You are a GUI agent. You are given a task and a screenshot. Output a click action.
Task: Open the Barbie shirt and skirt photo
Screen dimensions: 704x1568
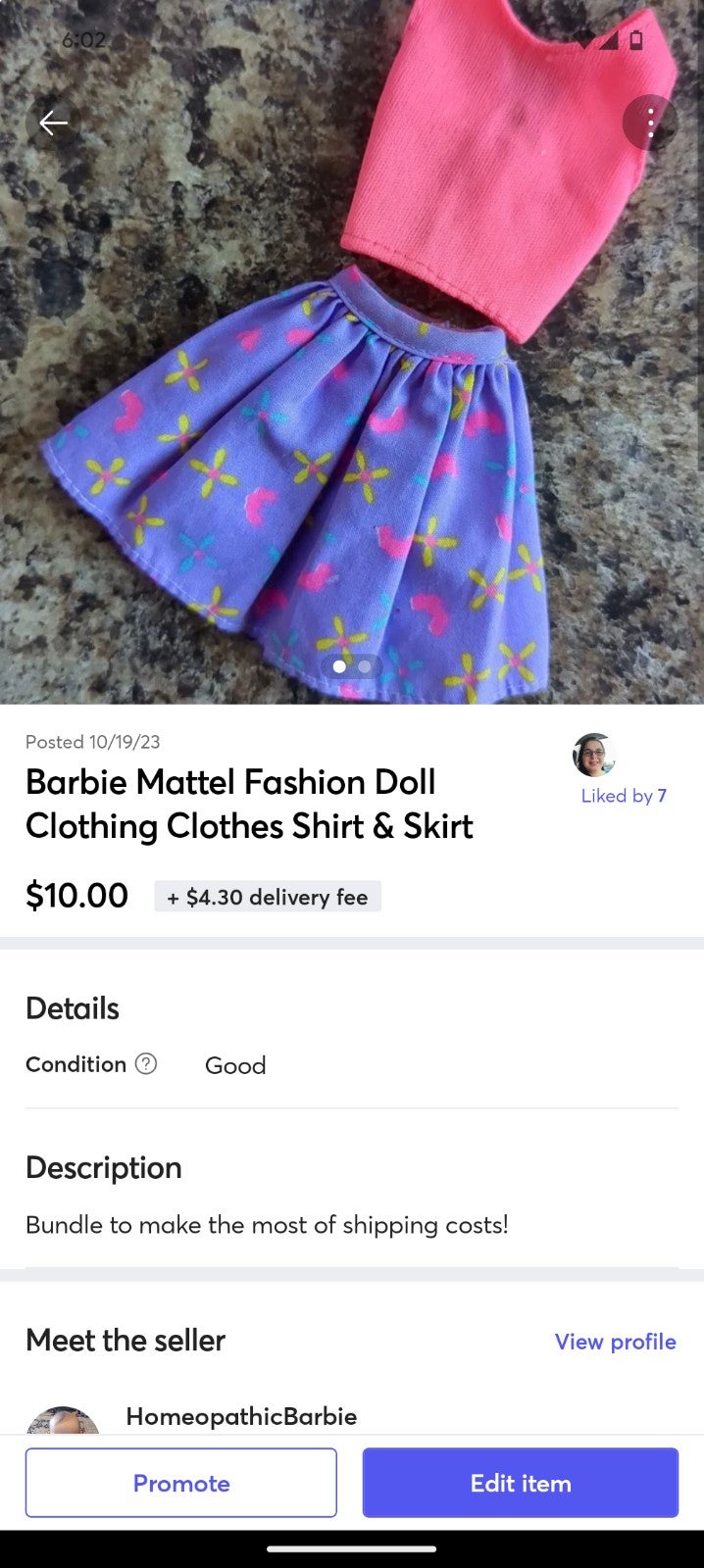click(352, 352)
